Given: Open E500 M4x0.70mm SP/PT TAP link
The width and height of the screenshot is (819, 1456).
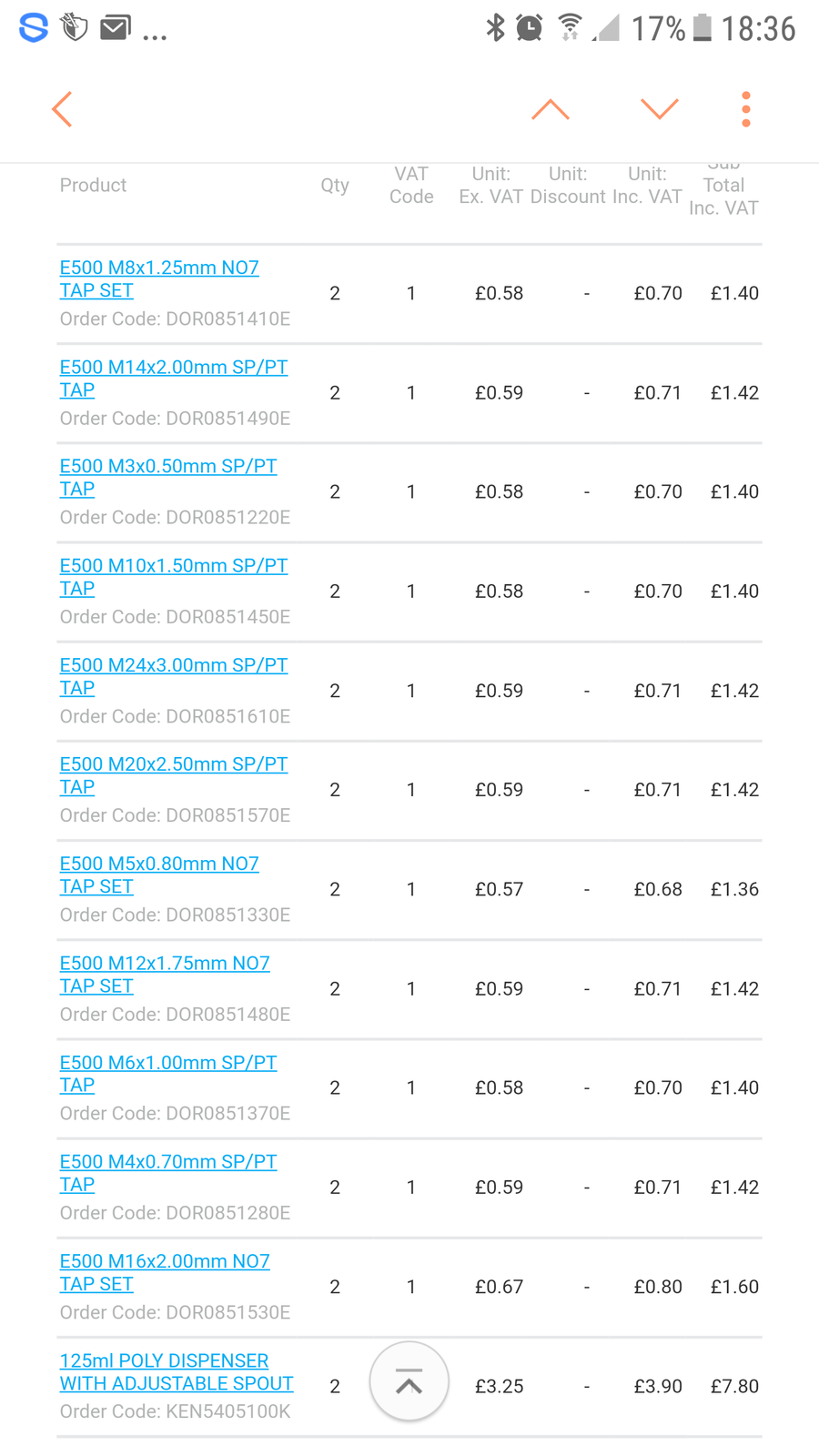Looking at the screenshot, I should coord(168,1173).
